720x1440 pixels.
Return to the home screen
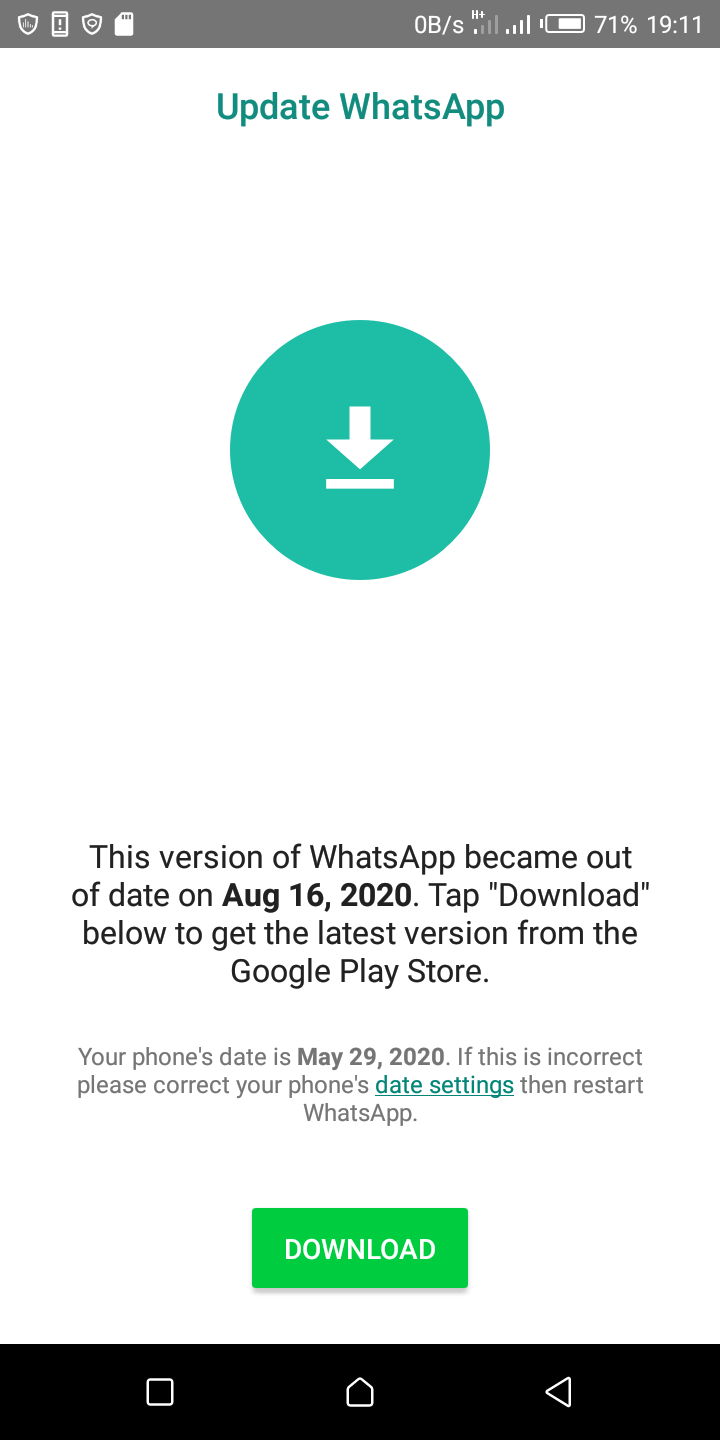click(x=360, y=1391)
